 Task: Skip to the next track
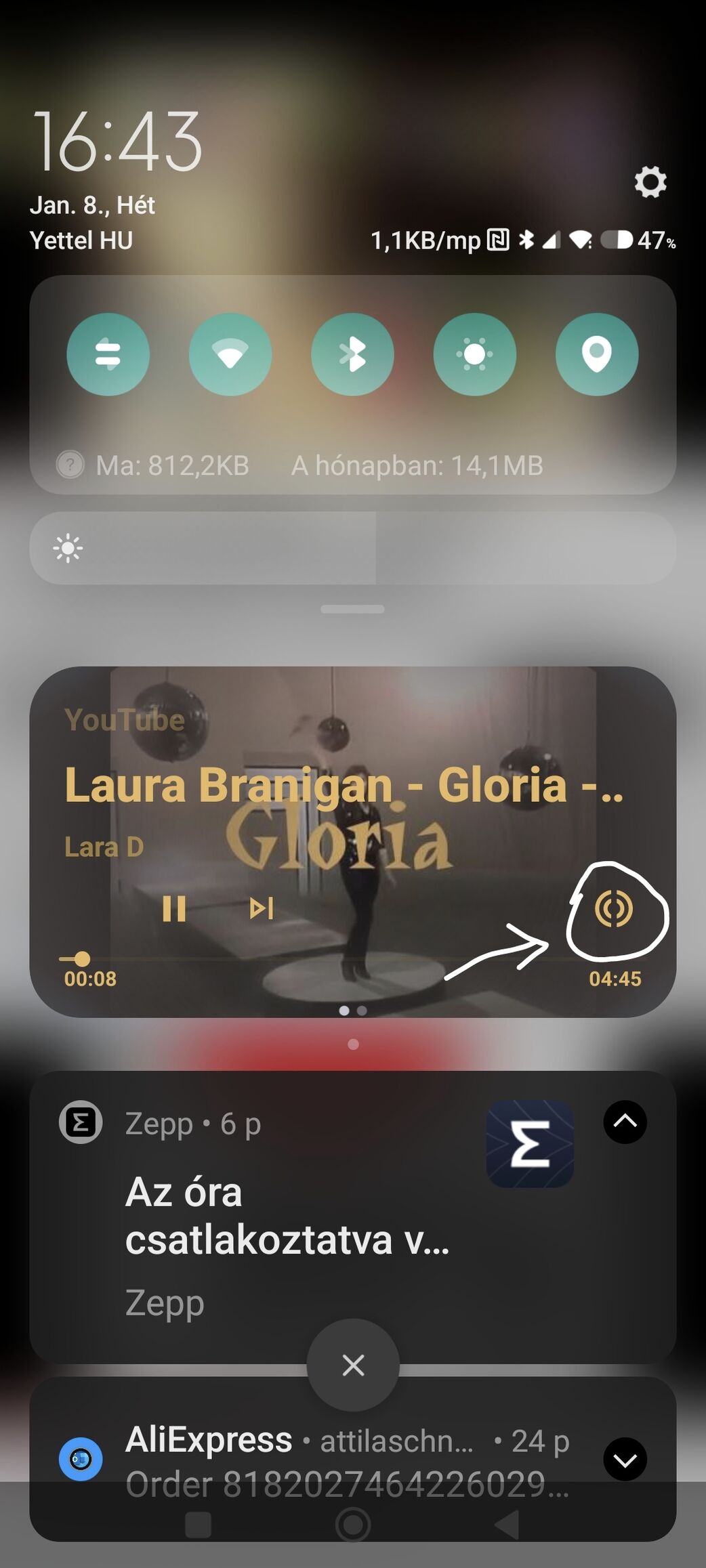point(262,908)
